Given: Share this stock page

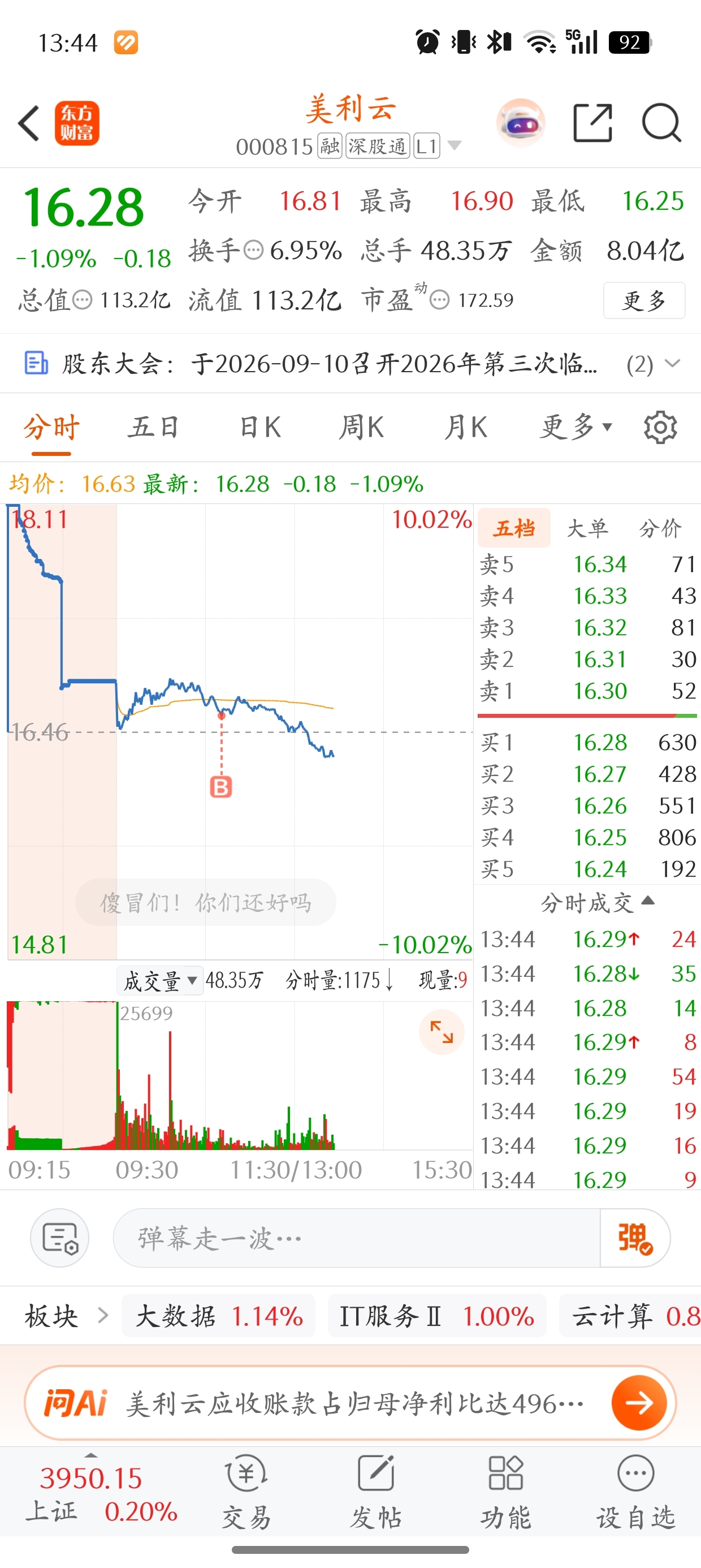Looking at the screenshot, I should click(x=592, y=123).
